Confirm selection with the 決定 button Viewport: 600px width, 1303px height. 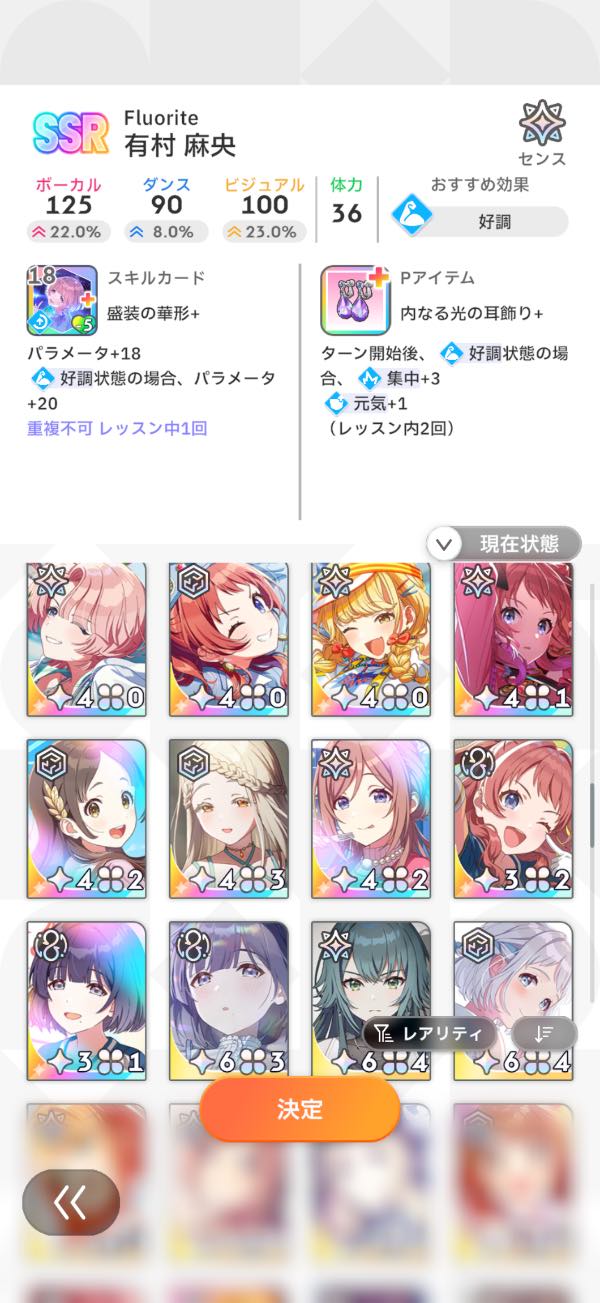(299, 1109)
